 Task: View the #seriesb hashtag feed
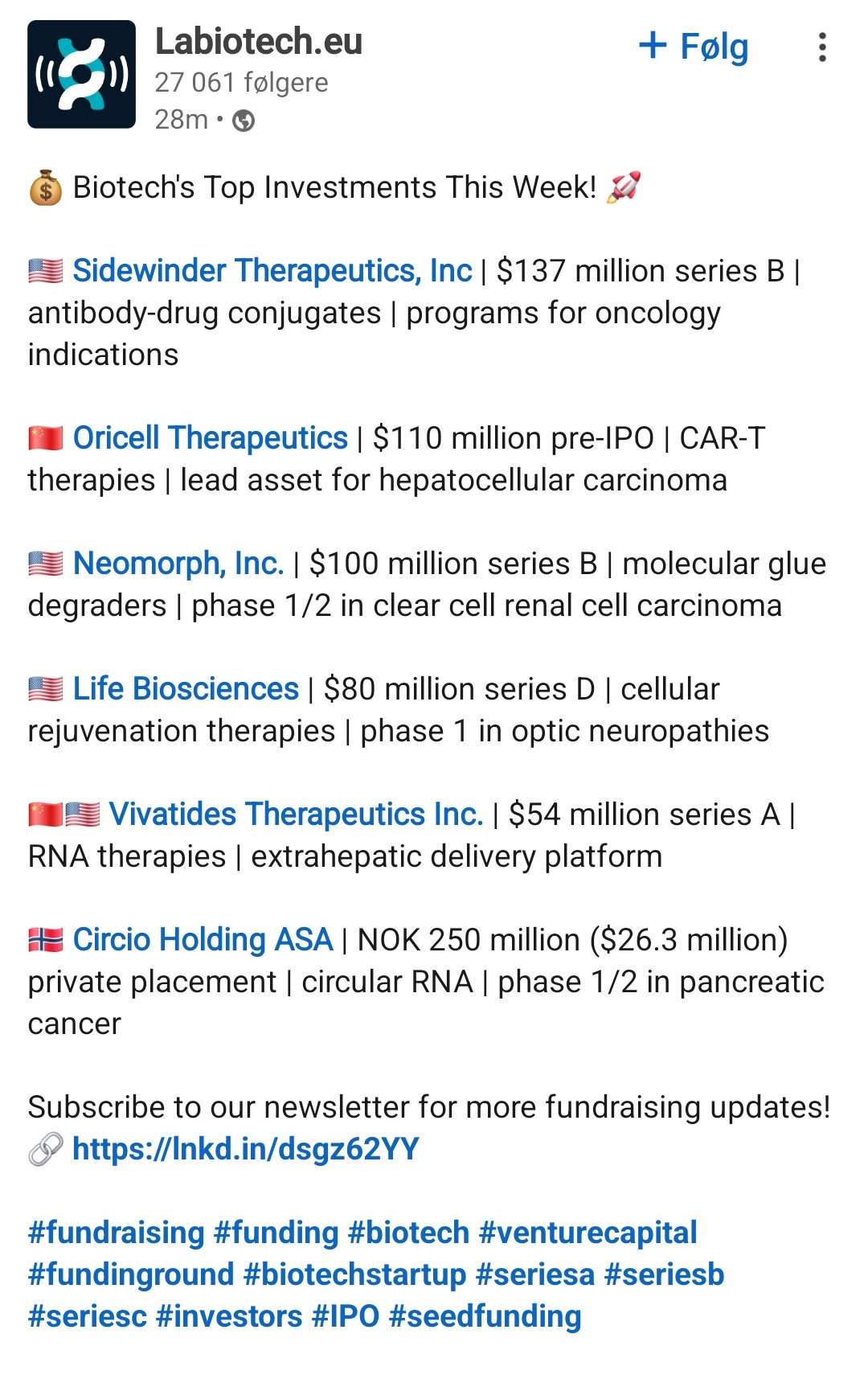[664, 1274]
